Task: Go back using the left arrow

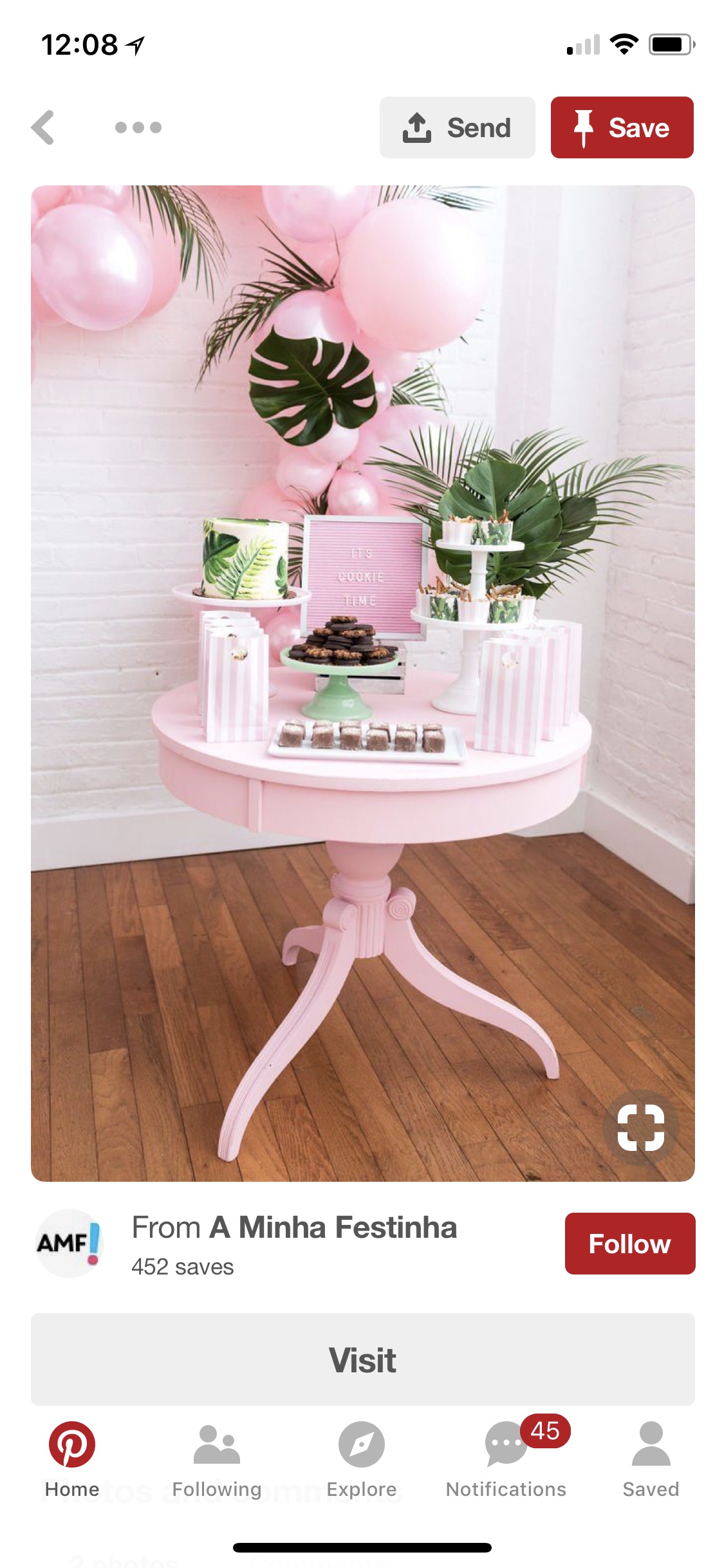Action: coord(43,127)
